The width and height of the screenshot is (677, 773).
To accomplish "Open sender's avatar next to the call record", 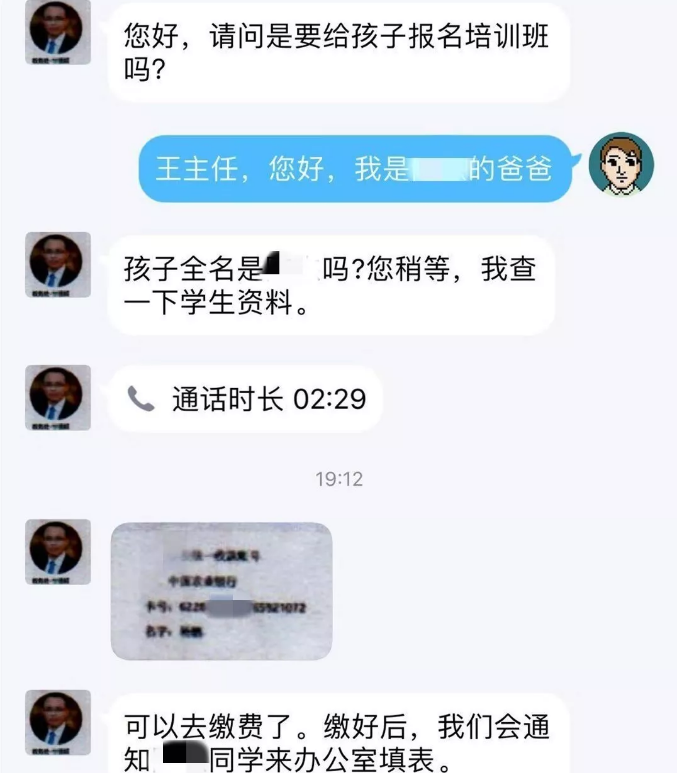I will pyautogui.click(x=58, y=398).
